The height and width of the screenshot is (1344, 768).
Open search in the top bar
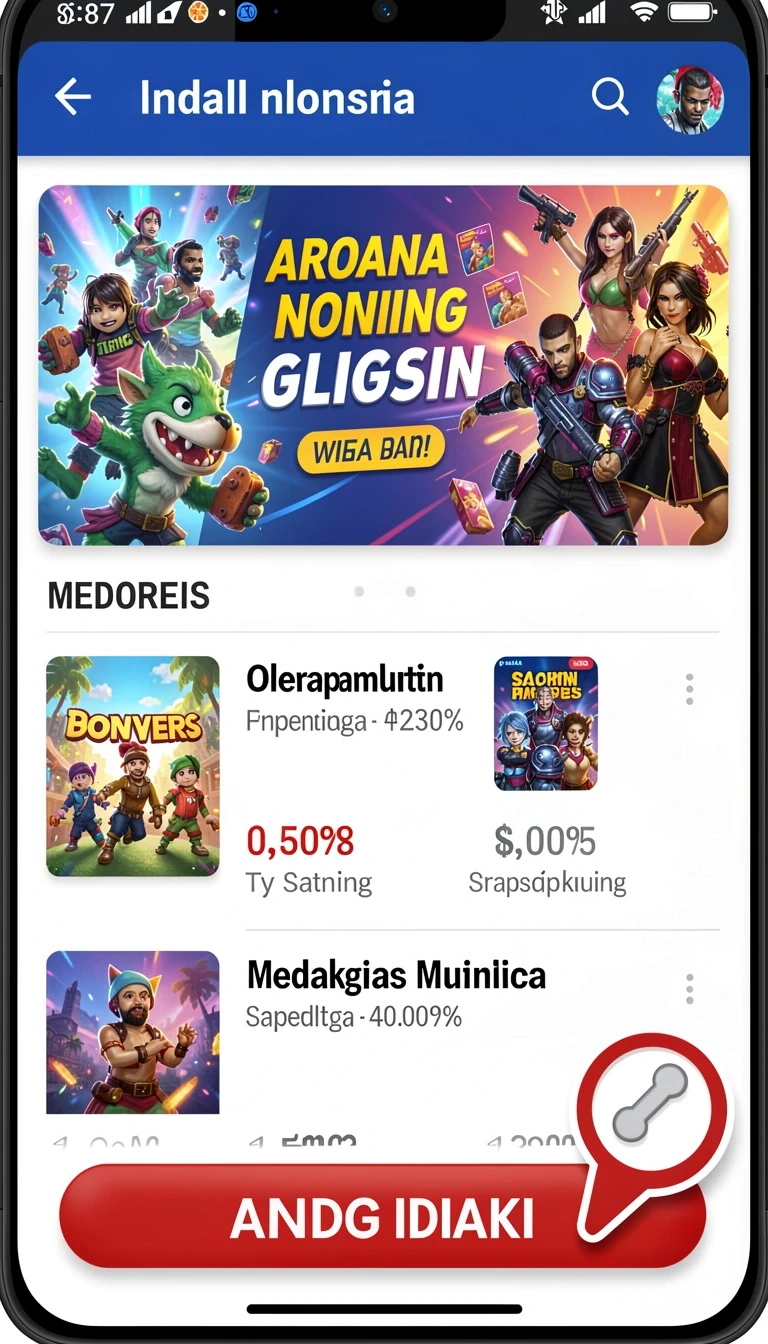tap(610, 98)
